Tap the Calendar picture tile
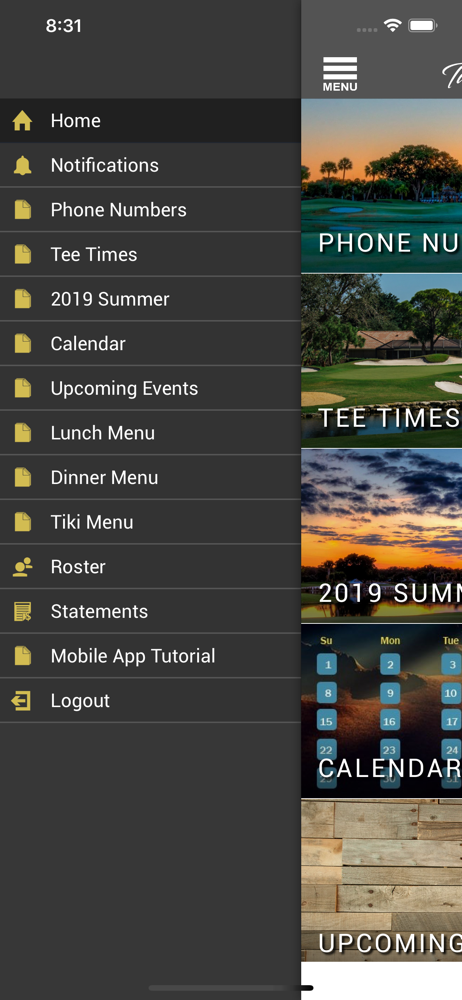The image size is (462, 1000). [x=382, y=710]
